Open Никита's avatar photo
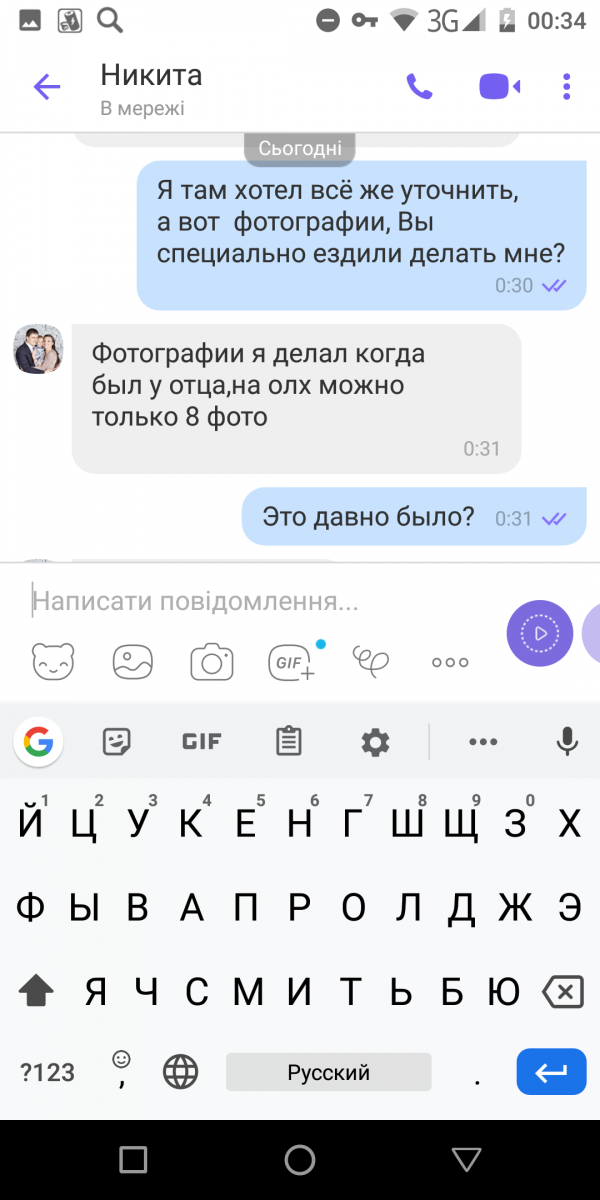Viewport: 600px width, 1200px height. tap(38, 349)
